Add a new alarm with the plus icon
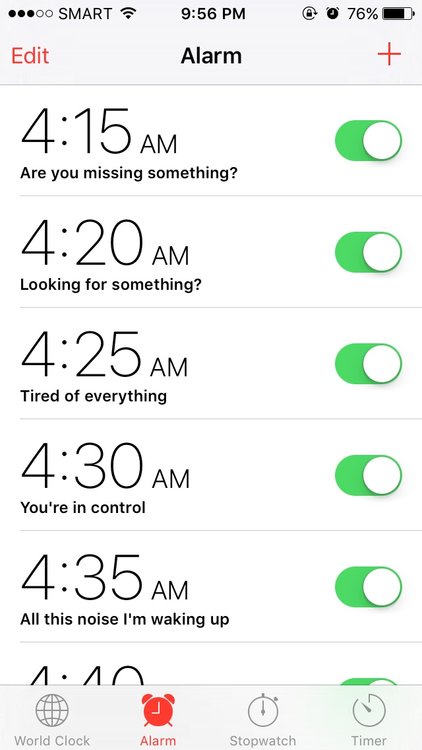Image resolution: width=422 pixels, height=750 pixels. 389,55
